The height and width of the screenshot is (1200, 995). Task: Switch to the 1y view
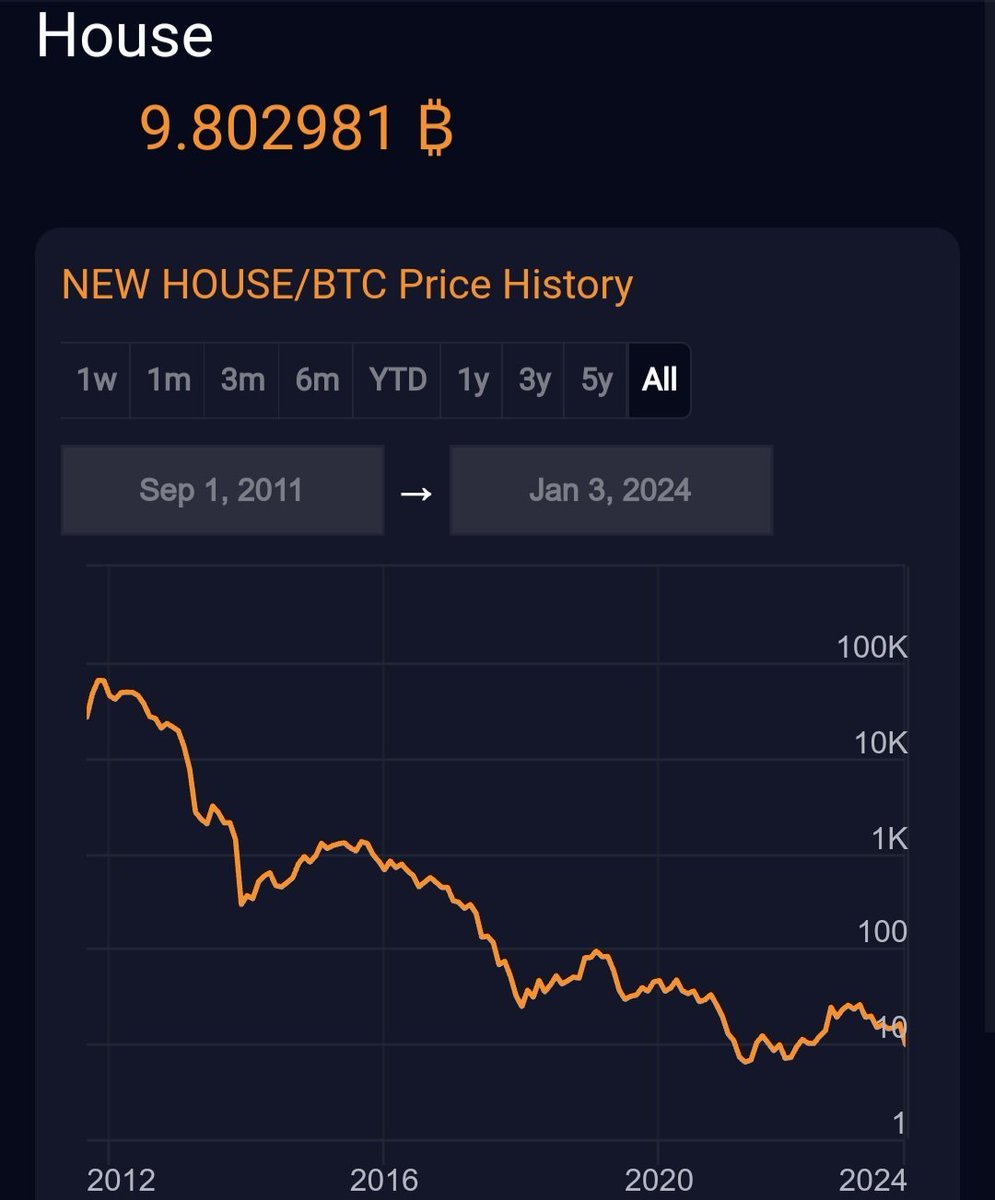tap(473, 380)
